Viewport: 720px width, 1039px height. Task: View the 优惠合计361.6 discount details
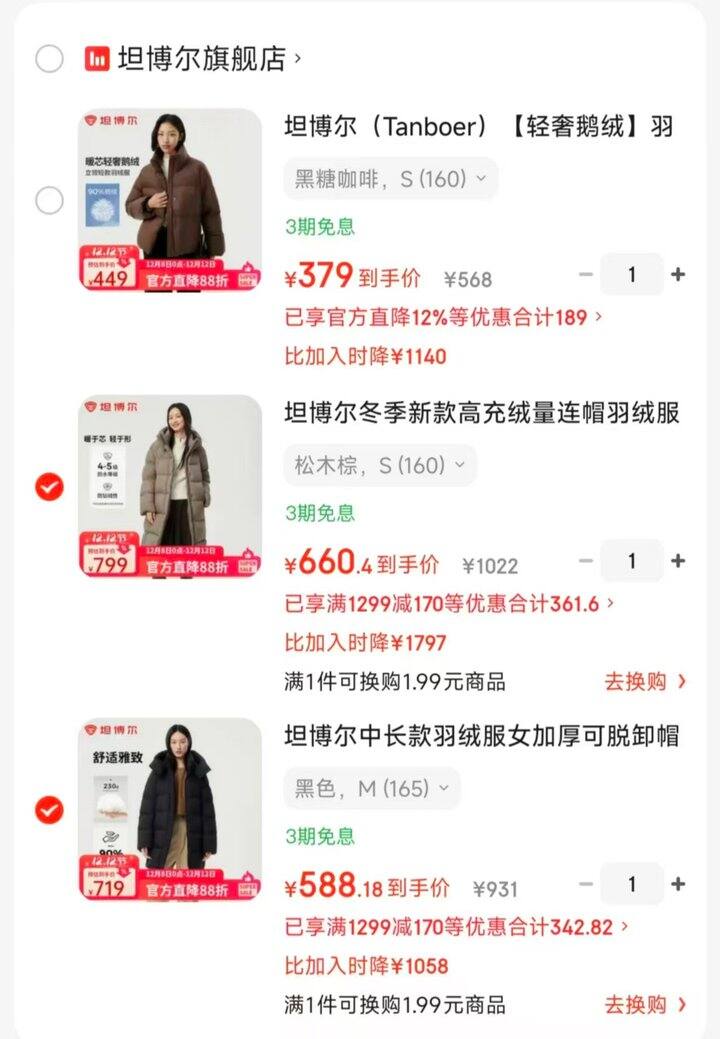tap(450, 604)
